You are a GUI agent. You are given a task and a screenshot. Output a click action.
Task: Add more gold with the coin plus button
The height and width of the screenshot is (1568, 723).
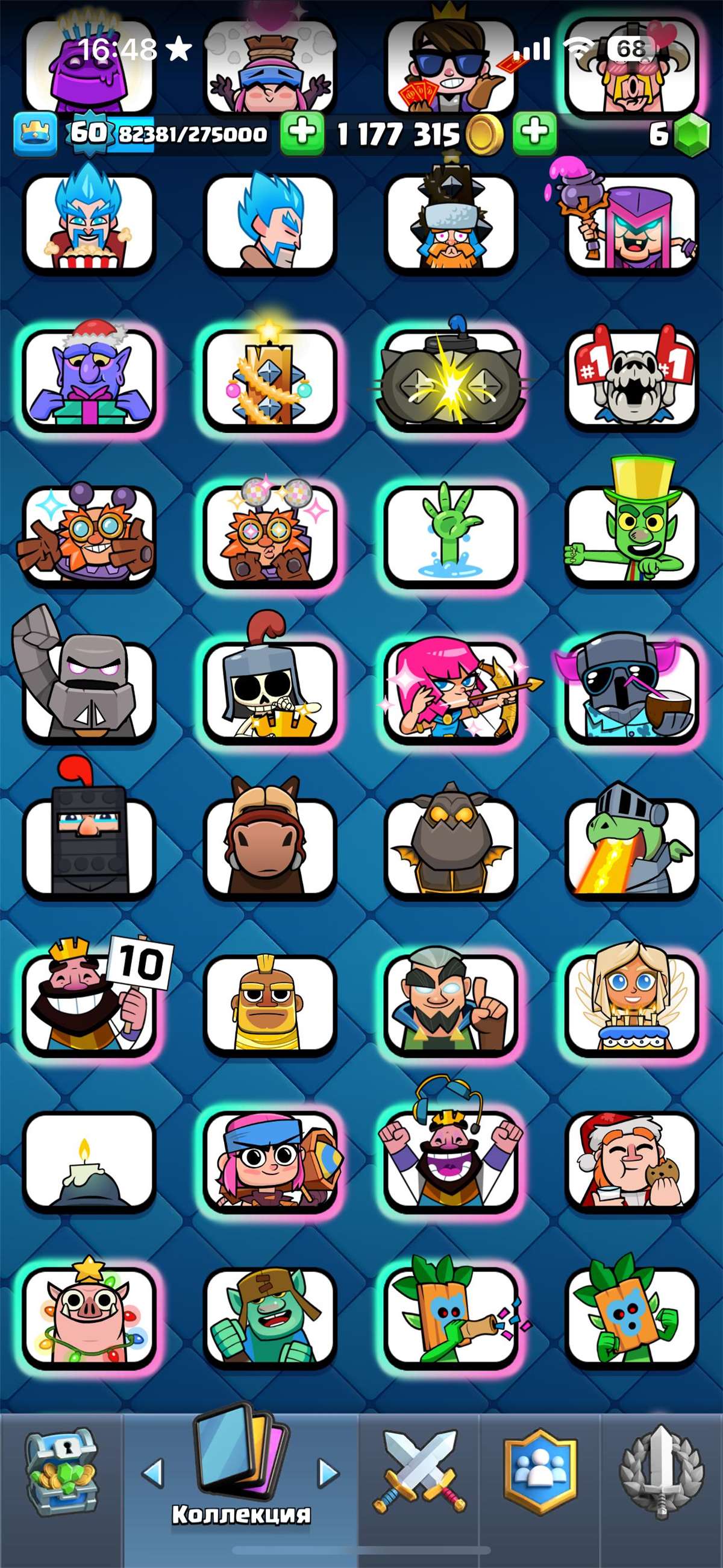point(302,133)
